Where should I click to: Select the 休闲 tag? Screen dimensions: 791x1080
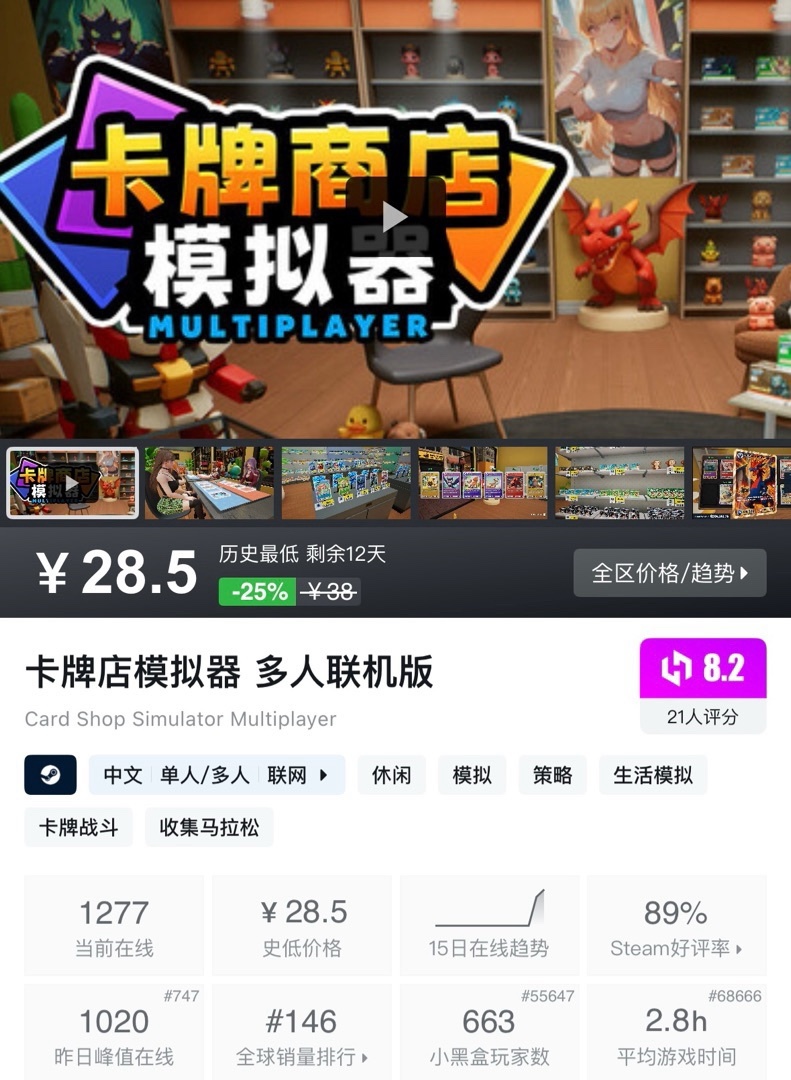[391, 775]
